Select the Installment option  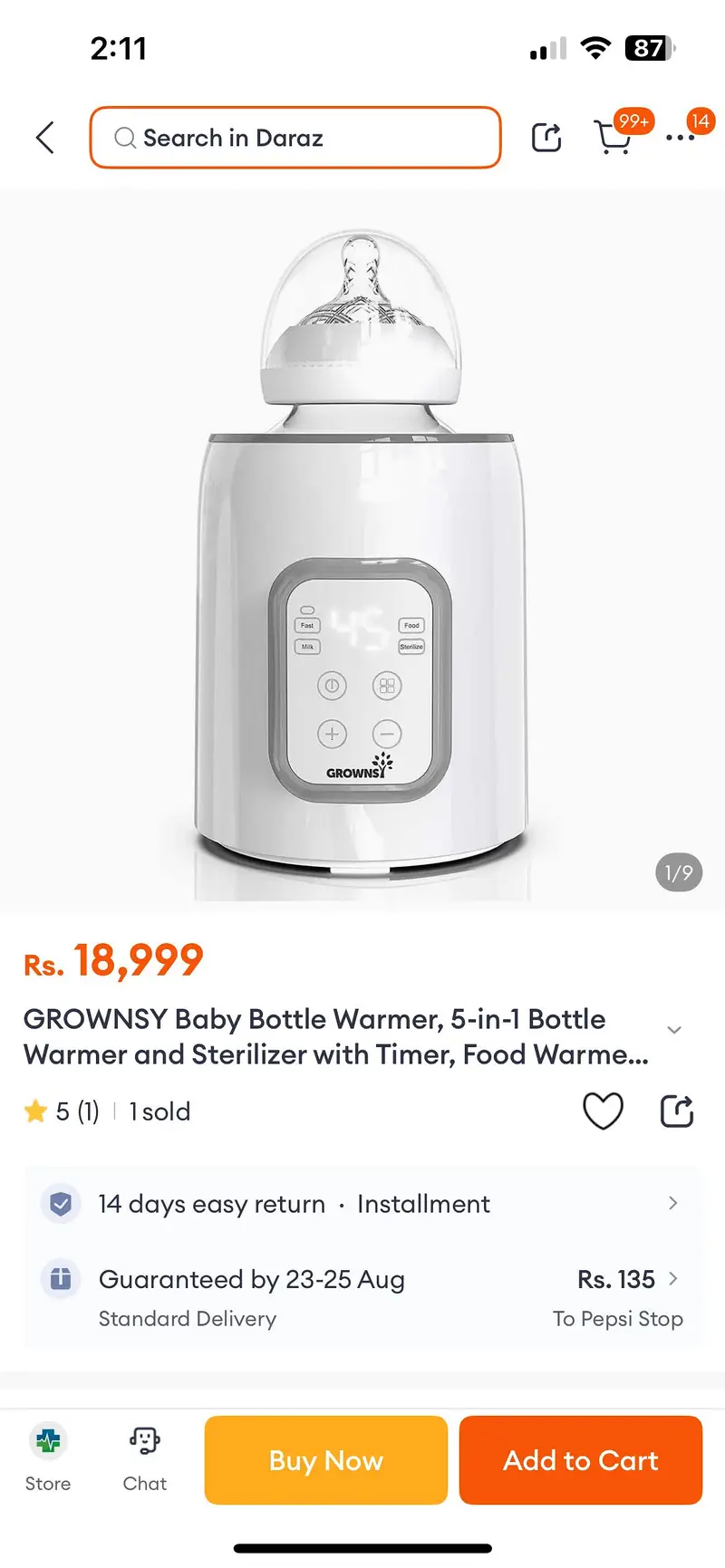pyautogui.click(x=423, y=1203)
